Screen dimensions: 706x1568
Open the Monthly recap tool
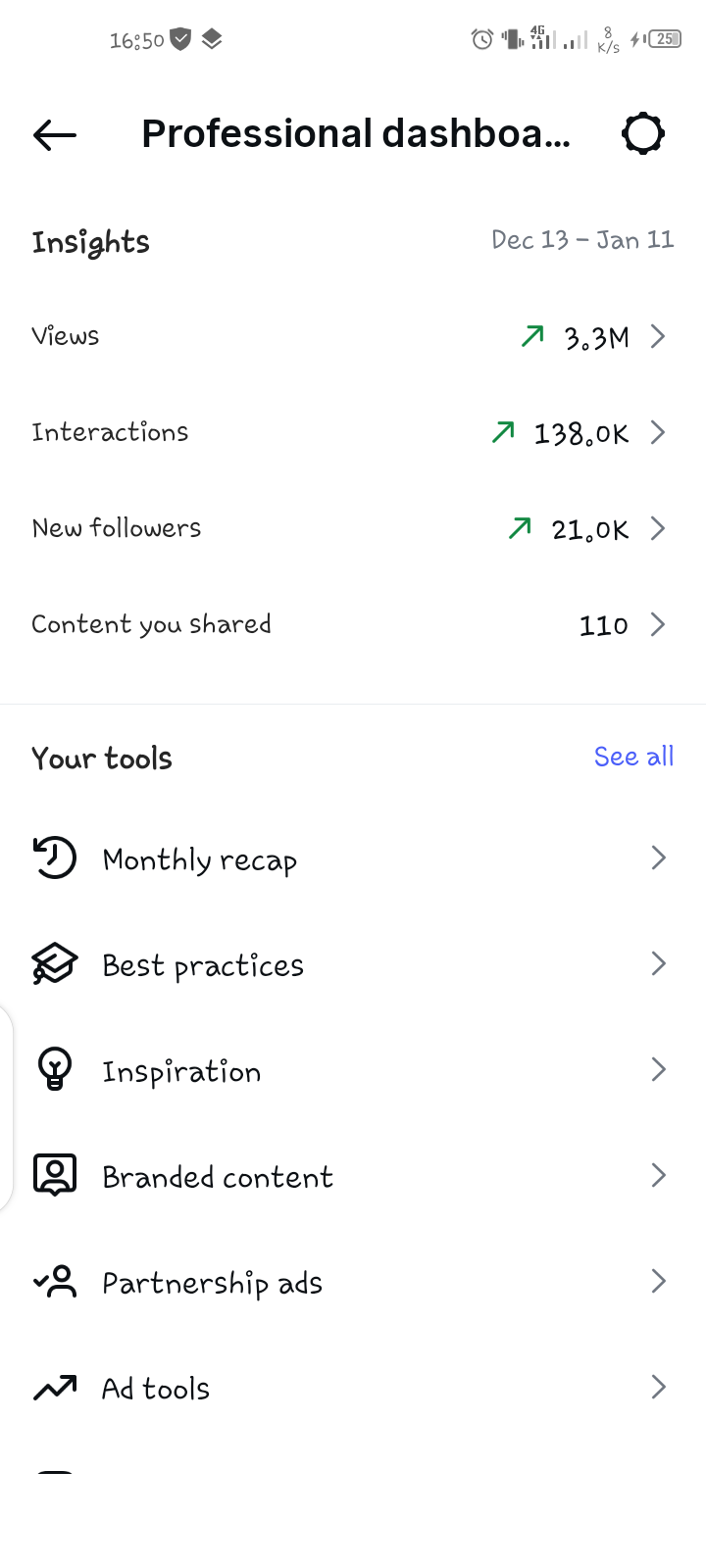point(200,859)
